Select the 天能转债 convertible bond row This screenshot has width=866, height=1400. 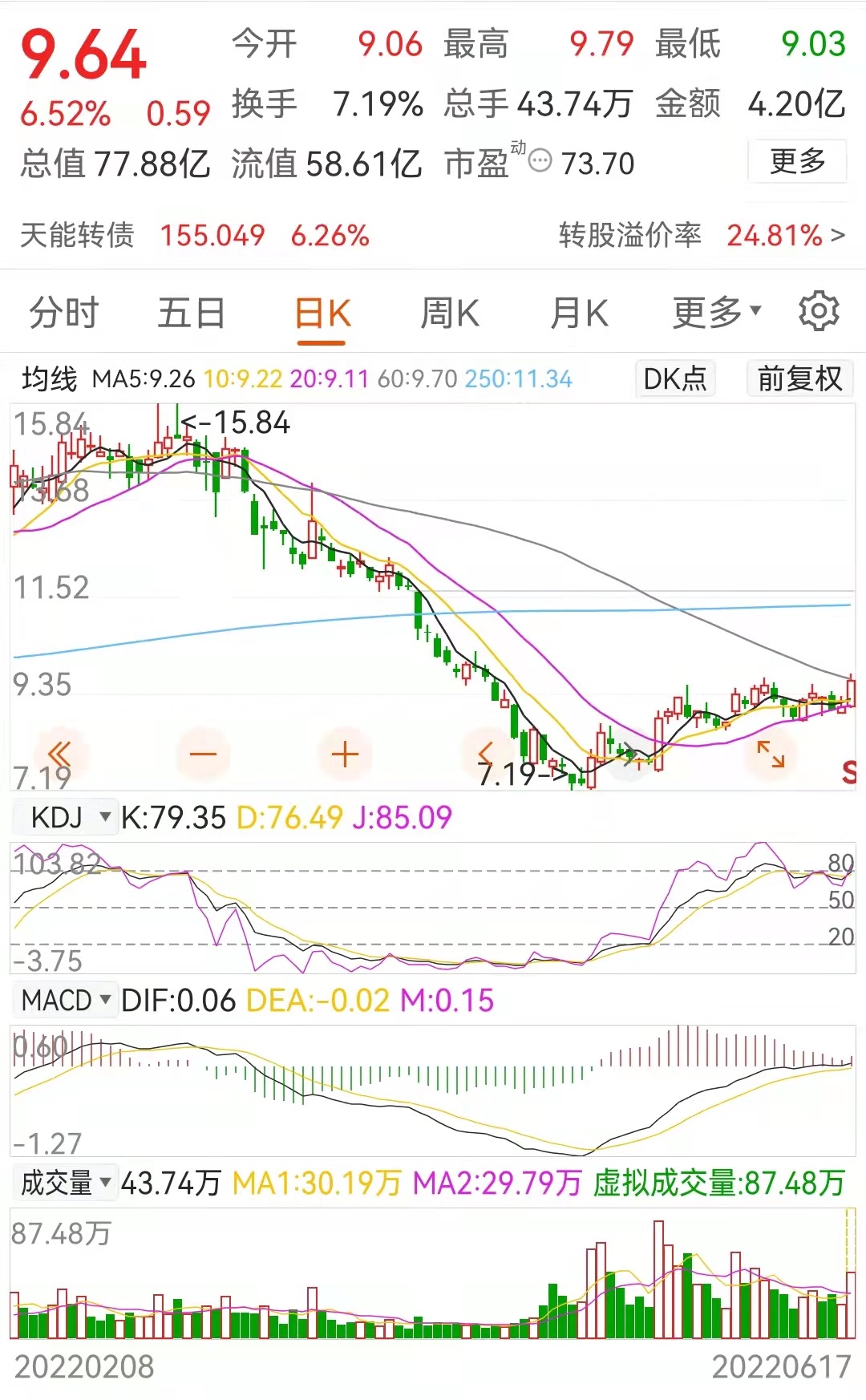80,237
